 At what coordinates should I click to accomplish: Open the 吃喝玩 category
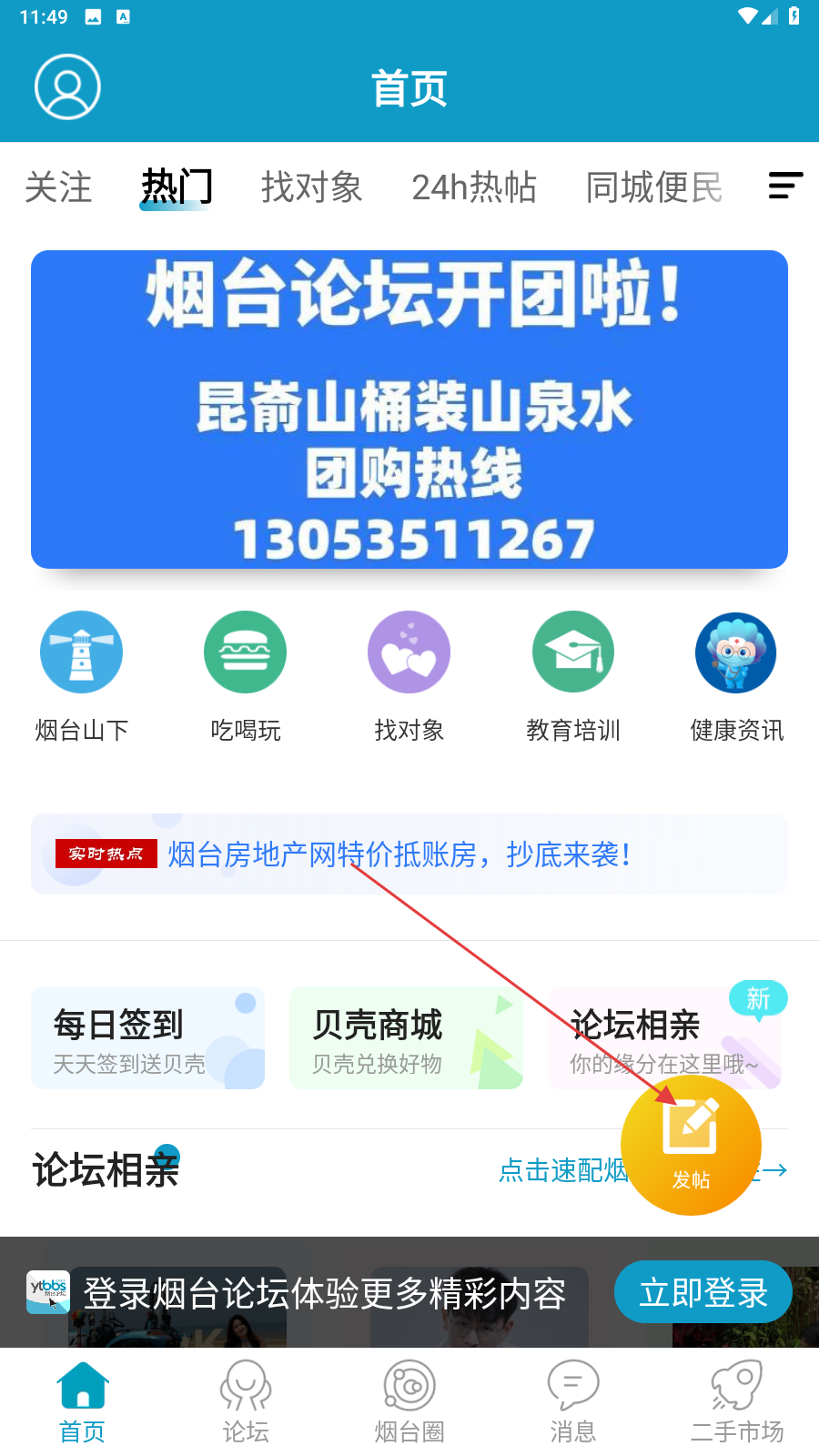point(246,673)
